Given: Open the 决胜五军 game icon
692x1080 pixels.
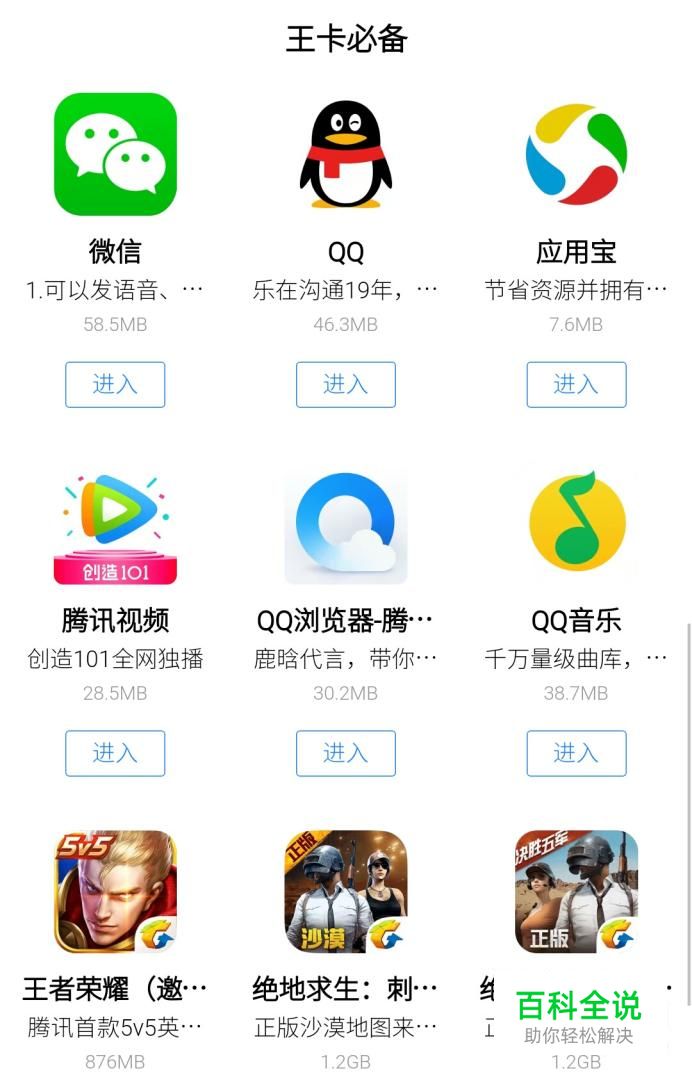Looking at the screenshot, I should pyautogui.click(x=576, y=892).
